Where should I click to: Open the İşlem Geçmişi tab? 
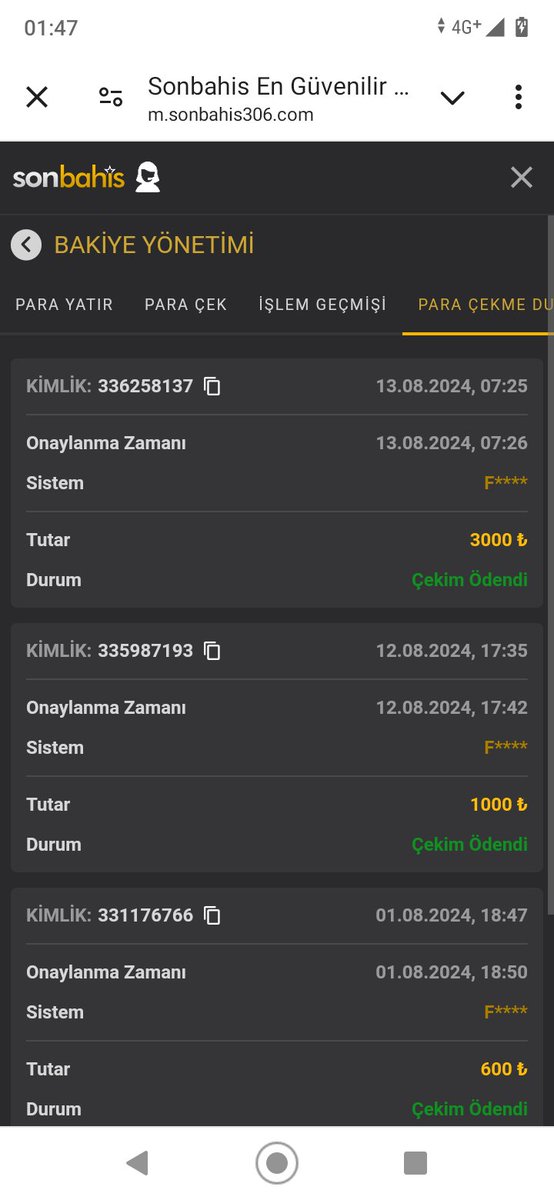coord(322,304)
